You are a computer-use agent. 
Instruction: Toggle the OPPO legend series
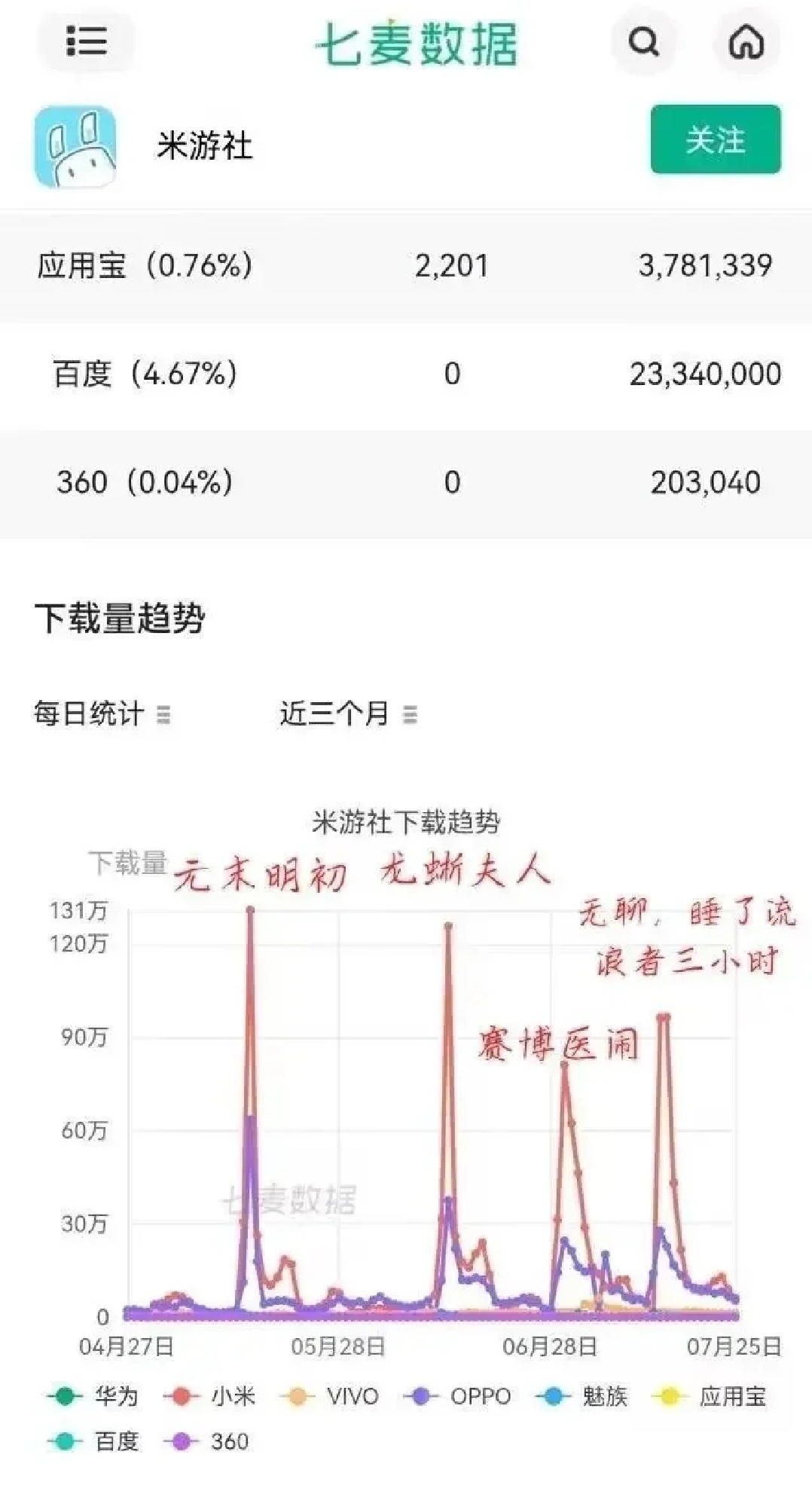[x=457, y=1395]
